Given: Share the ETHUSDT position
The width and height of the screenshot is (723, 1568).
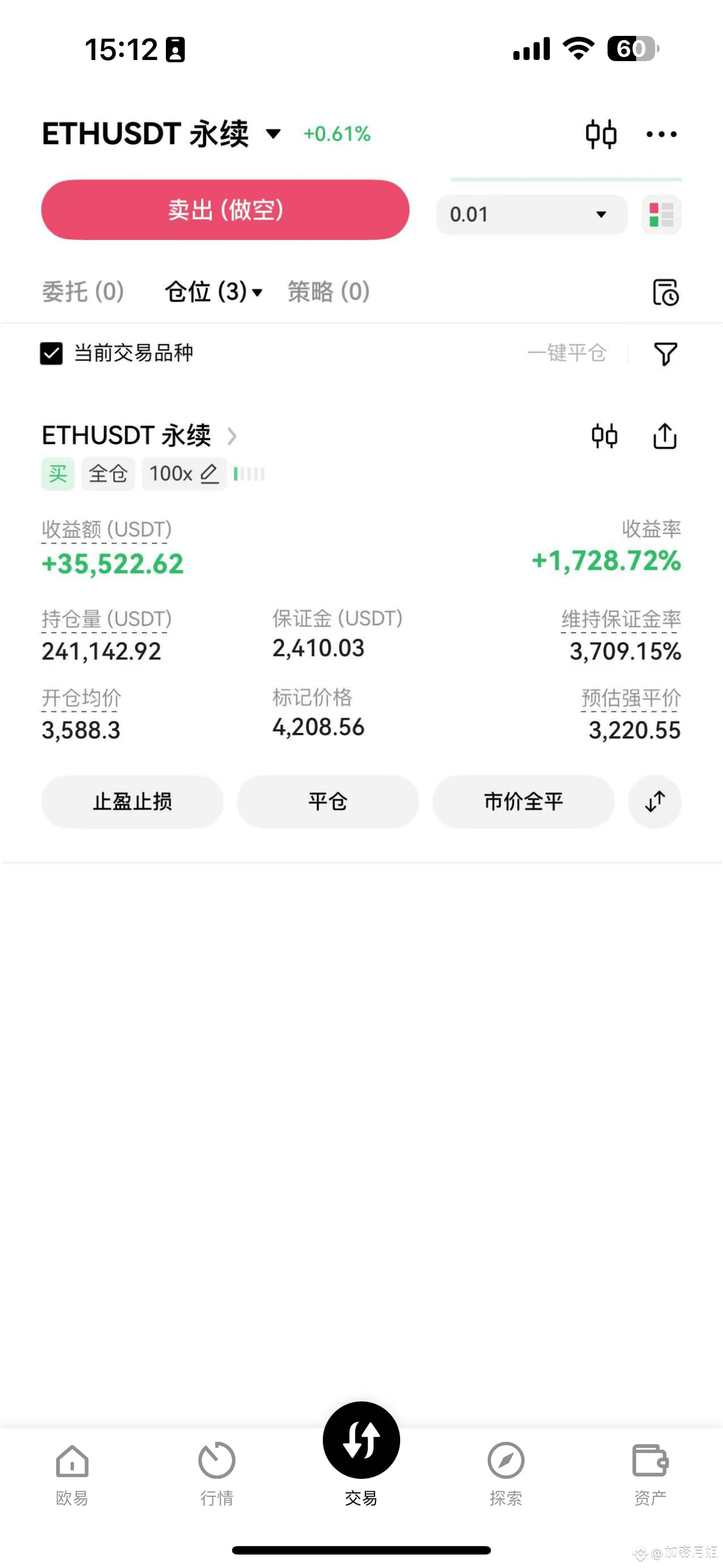Looking at the screenshot, I should pyautogui.click(x=665, y=436).
